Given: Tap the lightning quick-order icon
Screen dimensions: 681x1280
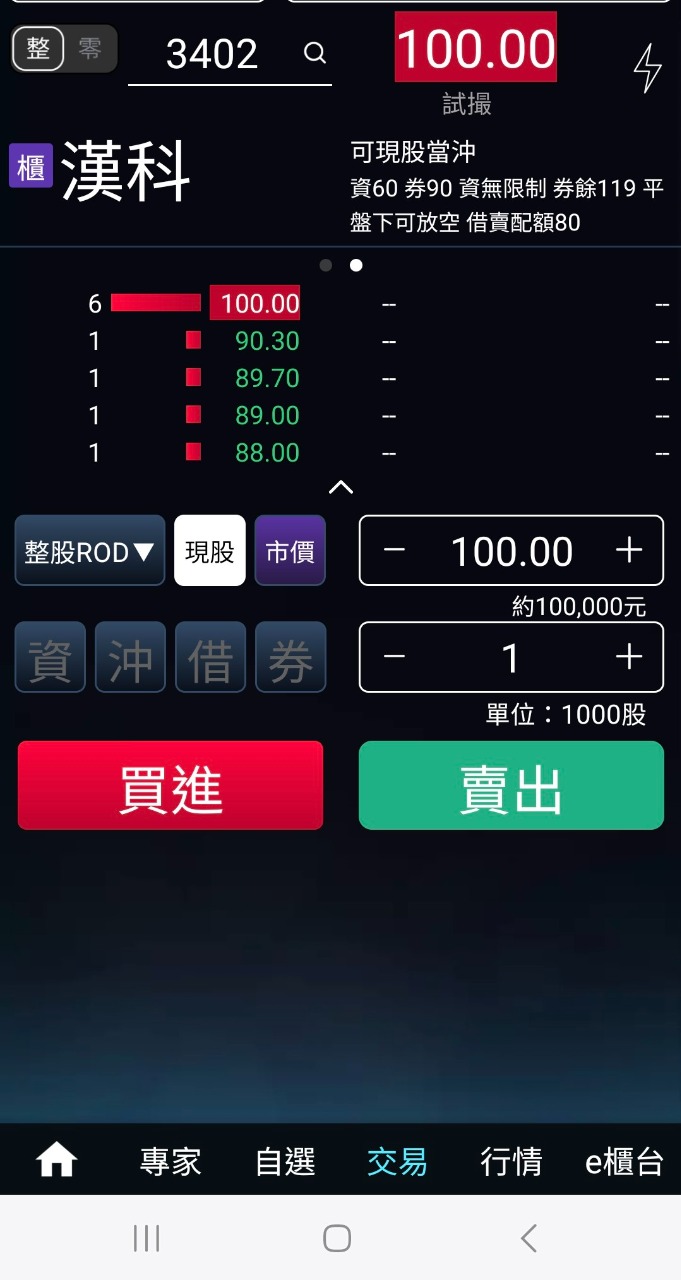Looking at the screenshot, I should [x=648, y=68].
